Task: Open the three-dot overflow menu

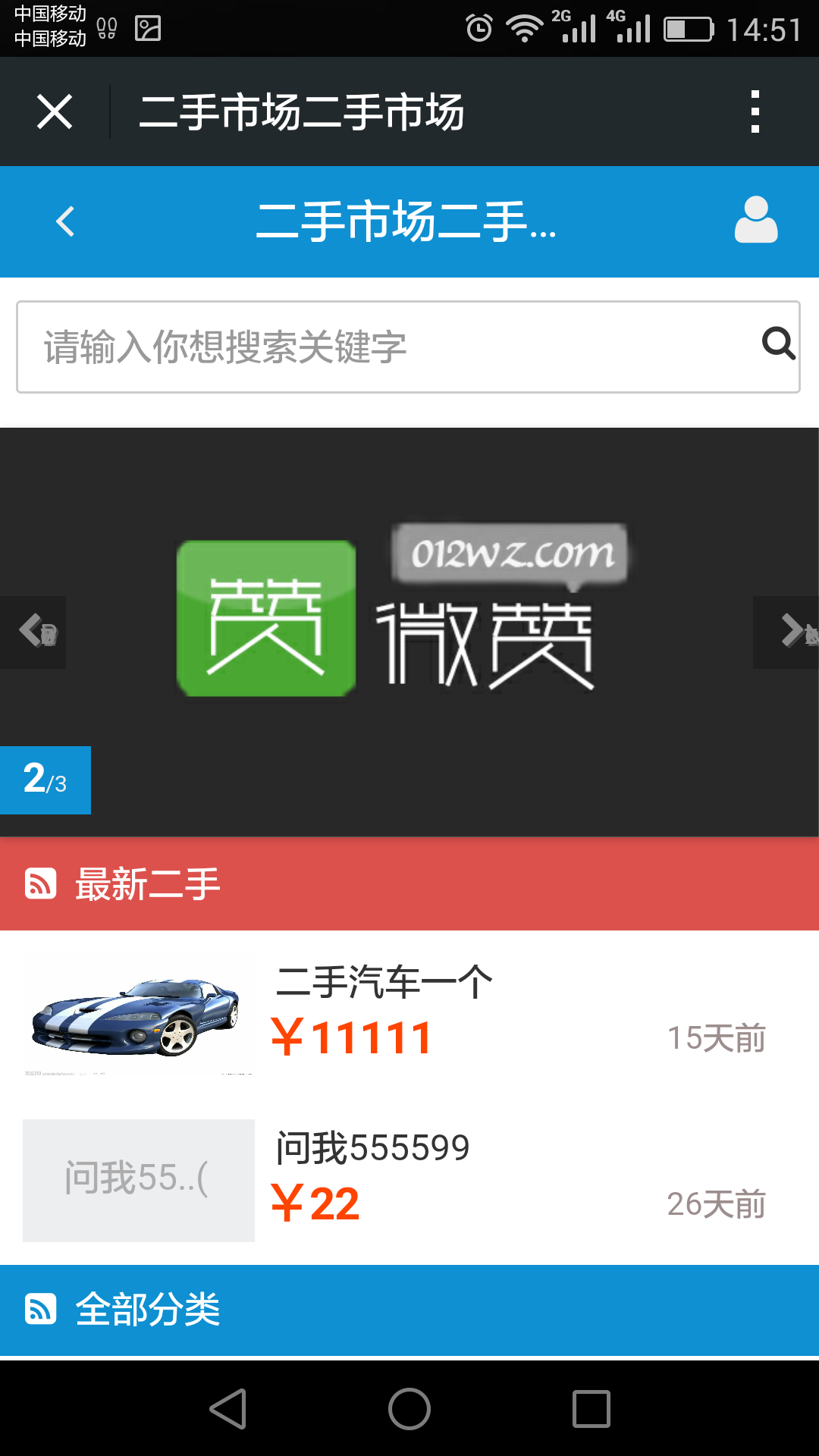Action: [755, 112]
